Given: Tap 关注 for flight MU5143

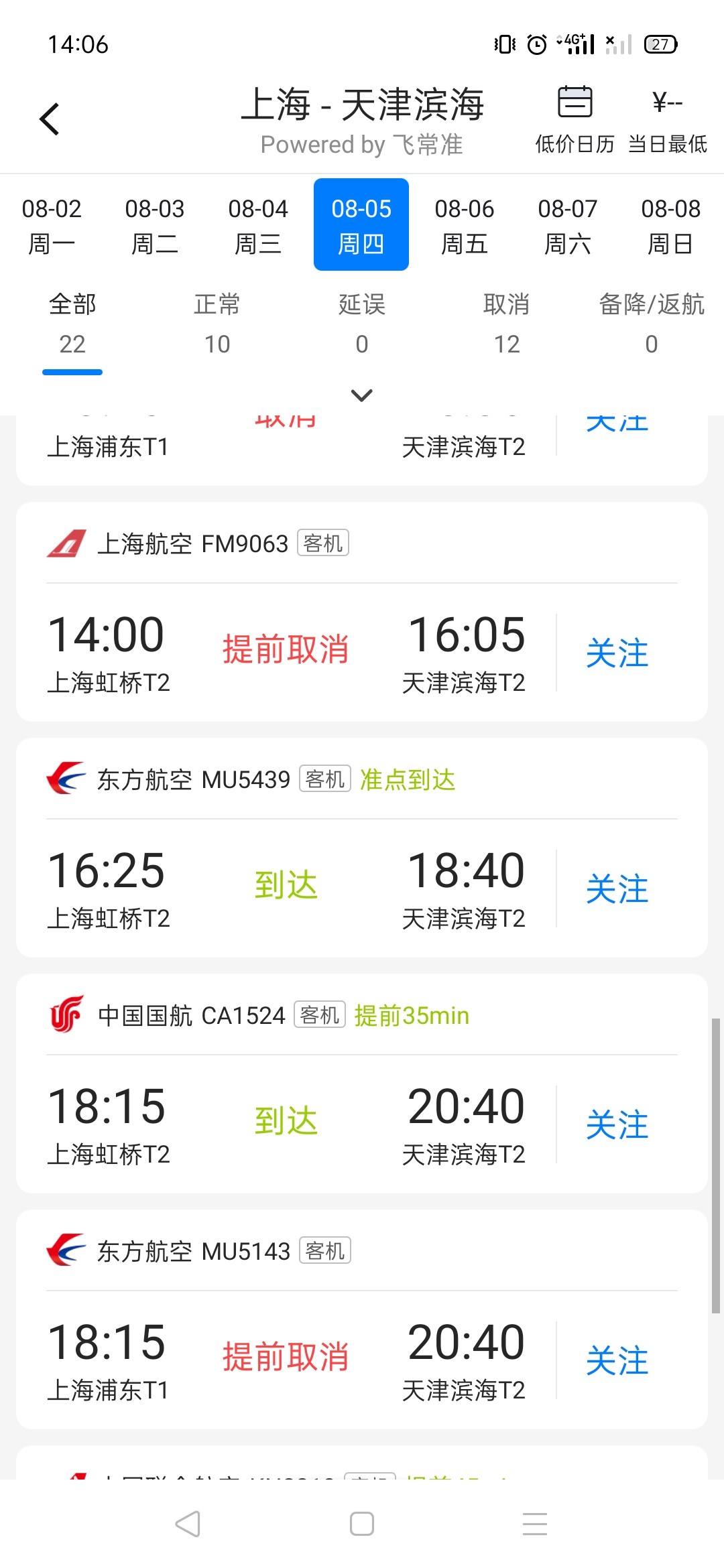Looking at the screenshot, I should pyautogui.click(x=617, y=1361).
